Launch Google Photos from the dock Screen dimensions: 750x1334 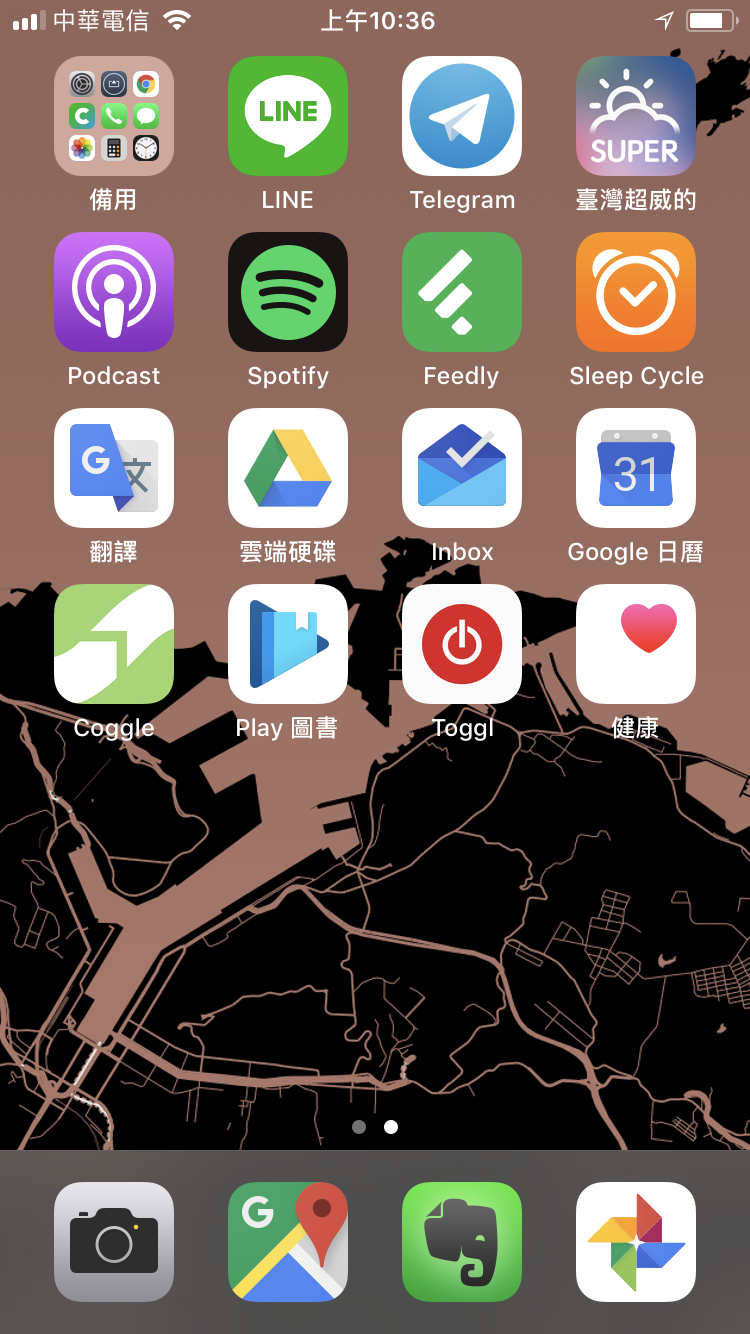[x=636, y=1242]
